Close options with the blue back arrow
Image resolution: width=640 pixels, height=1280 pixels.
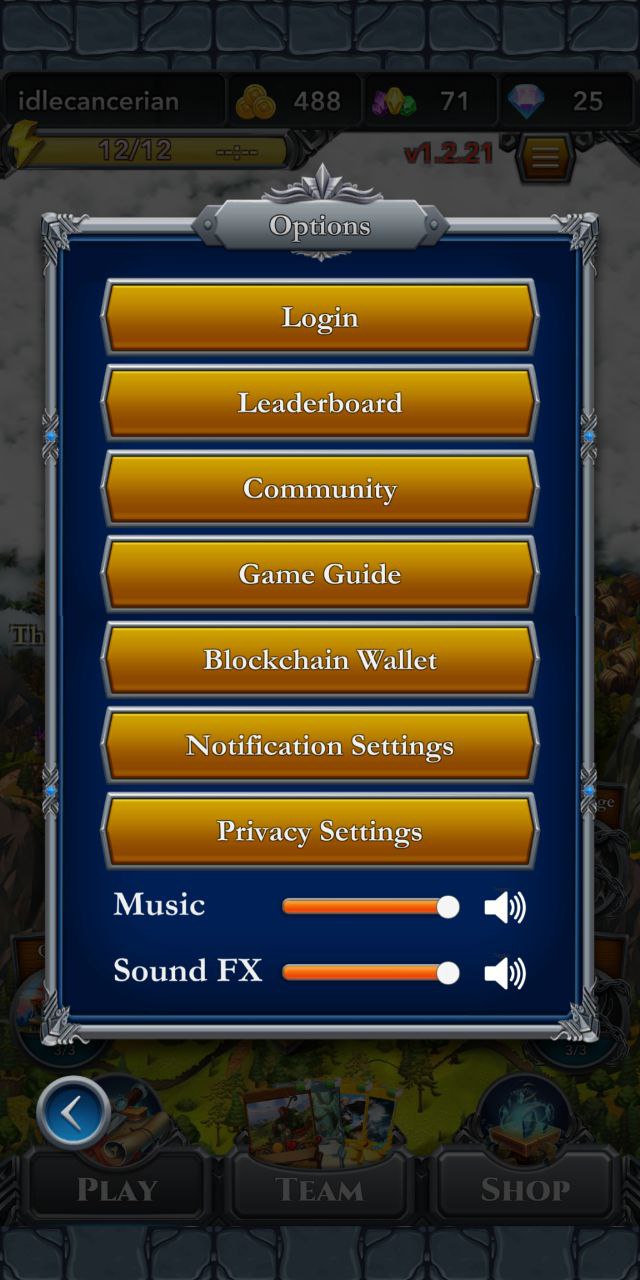point(73,1112)
